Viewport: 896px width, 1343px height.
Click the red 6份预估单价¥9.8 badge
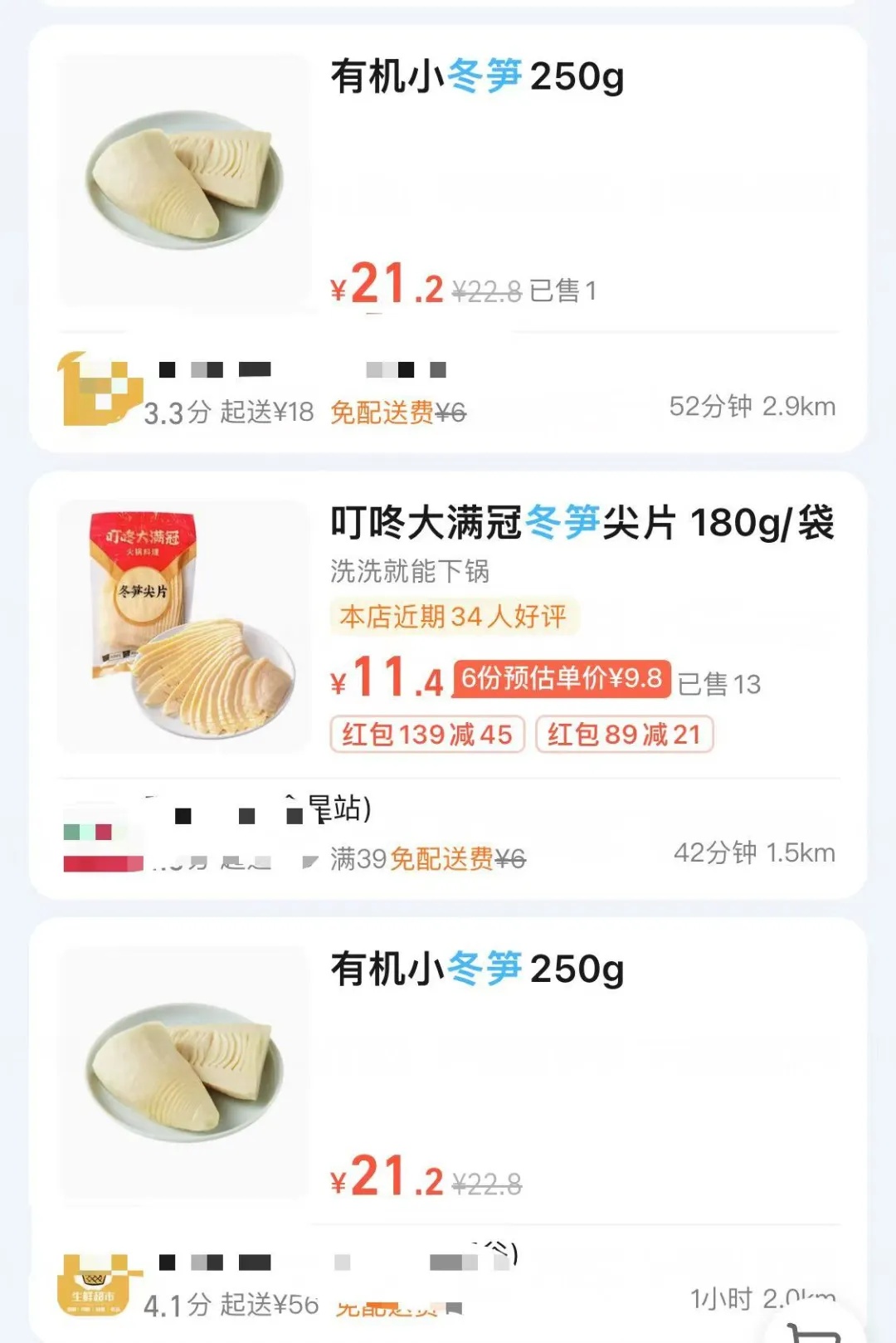pos(562,679)
